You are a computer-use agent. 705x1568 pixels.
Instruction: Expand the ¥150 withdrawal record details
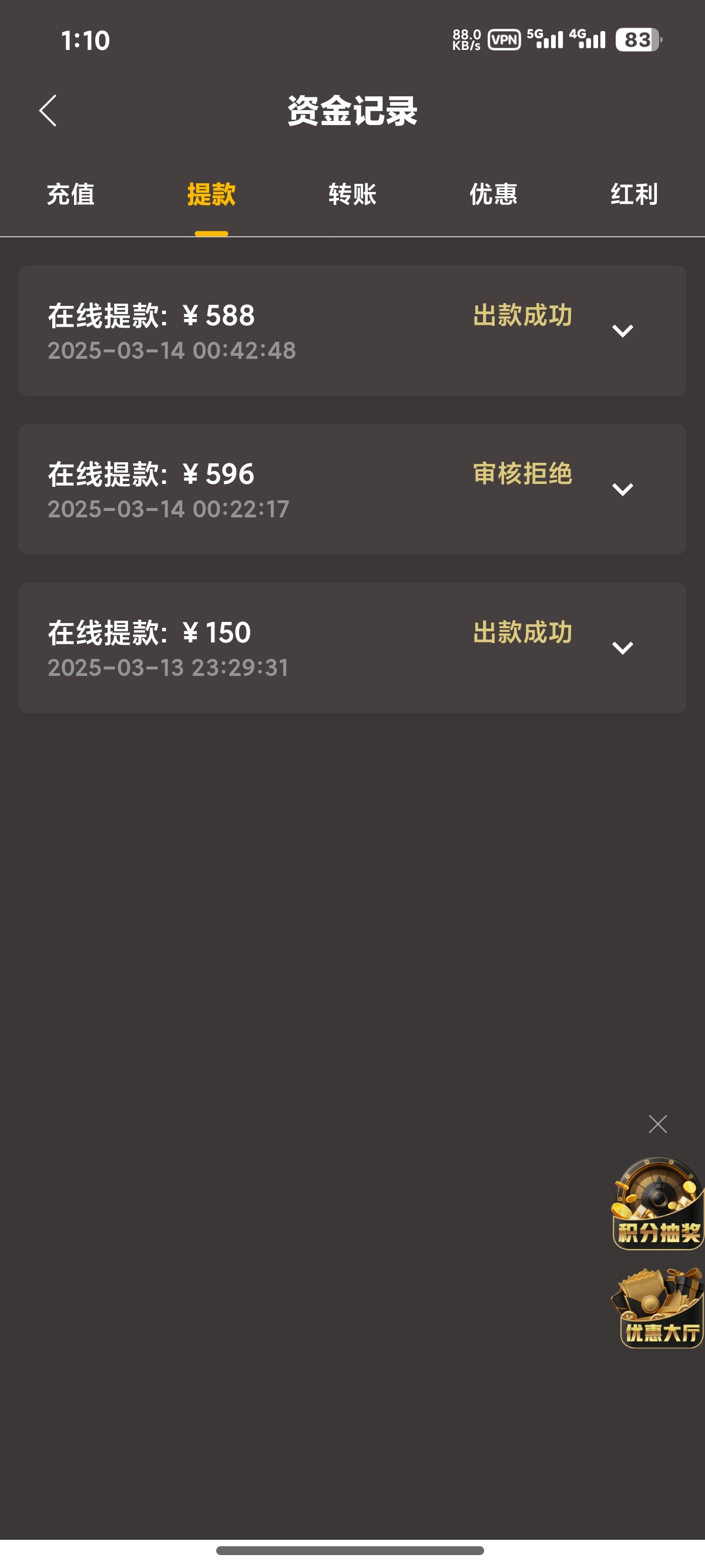(x=622, y=647)
